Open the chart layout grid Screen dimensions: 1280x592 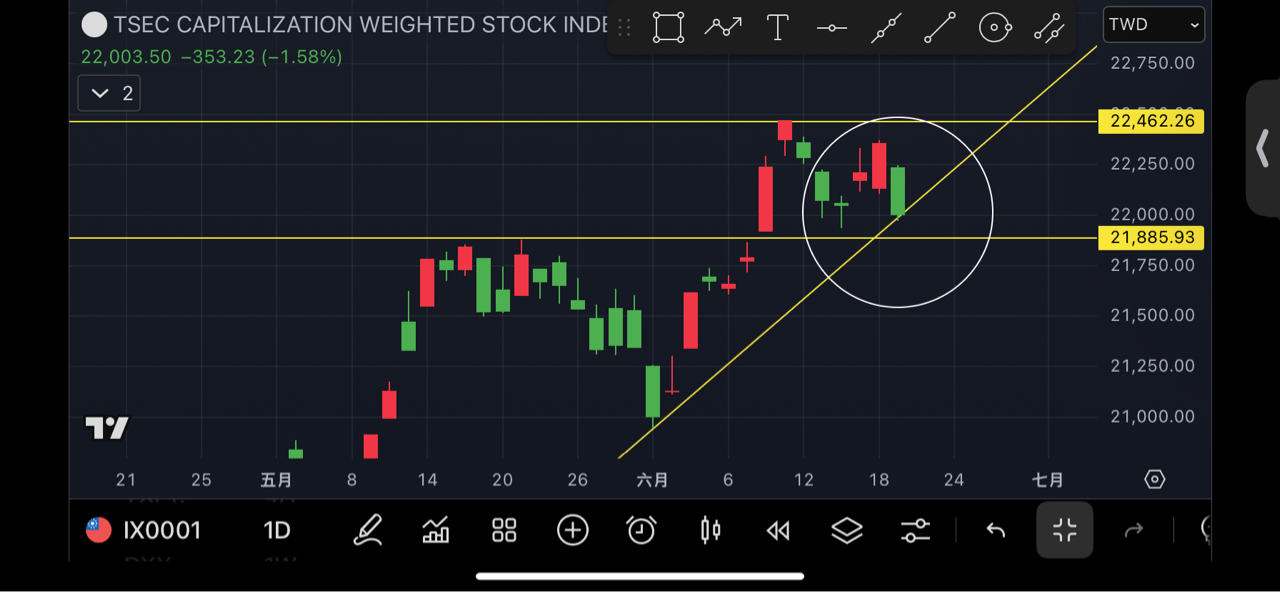[x=504, y=530]
